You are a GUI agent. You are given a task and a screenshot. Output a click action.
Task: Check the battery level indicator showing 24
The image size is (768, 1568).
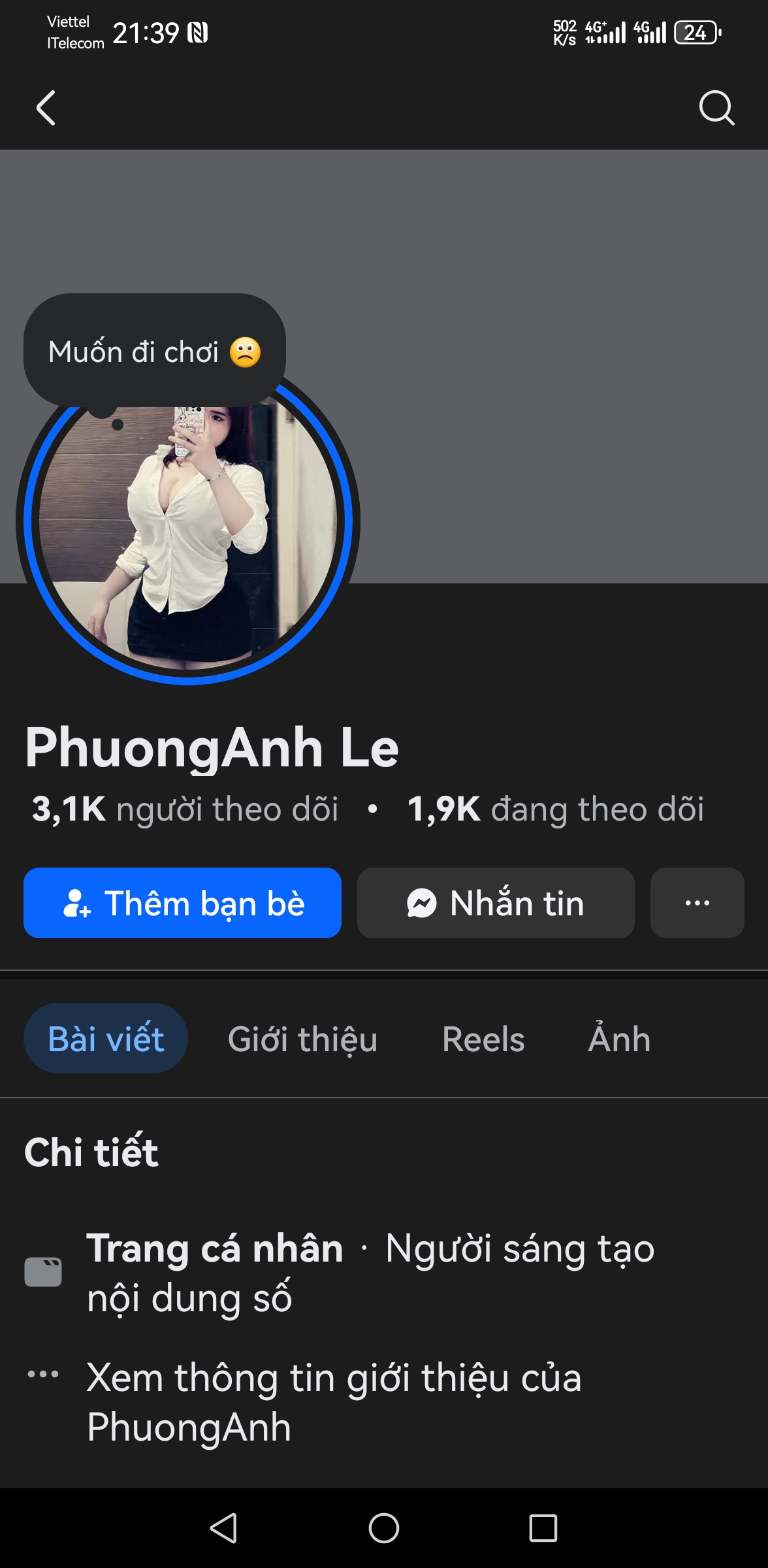(695, 31)
